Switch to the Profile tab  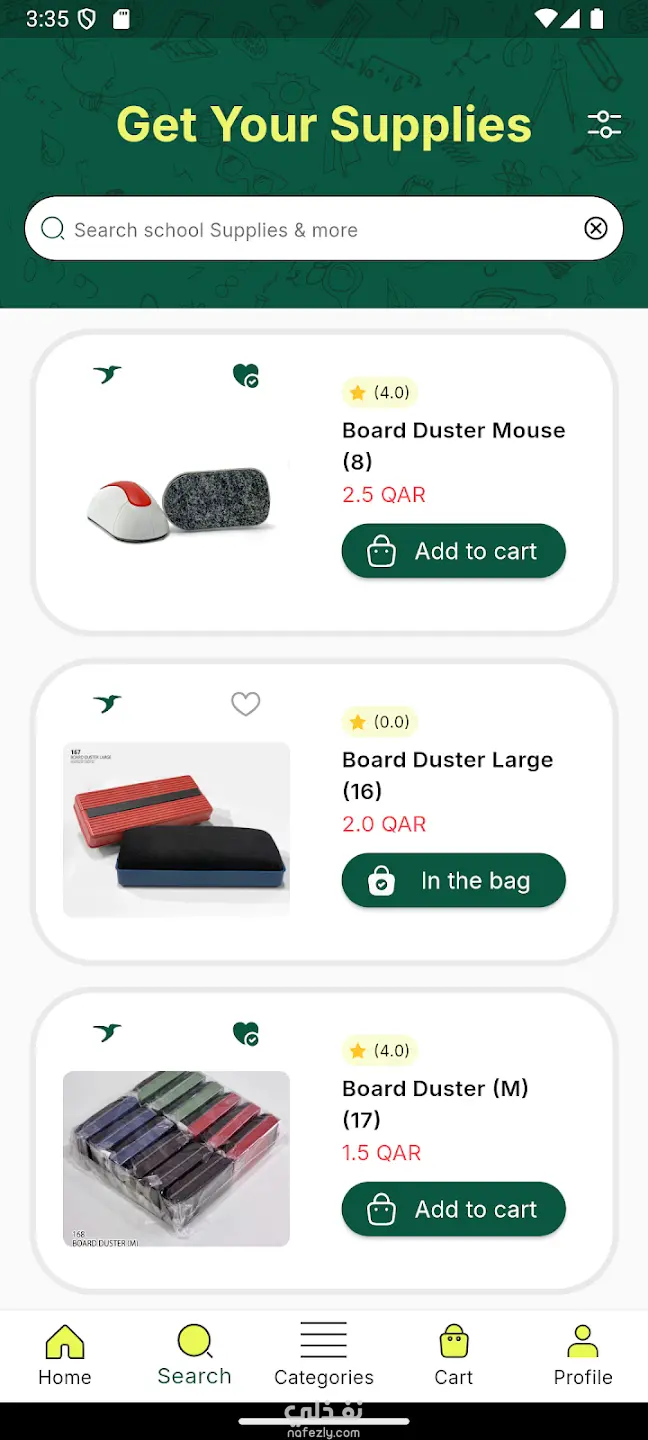pos(583,1355)
